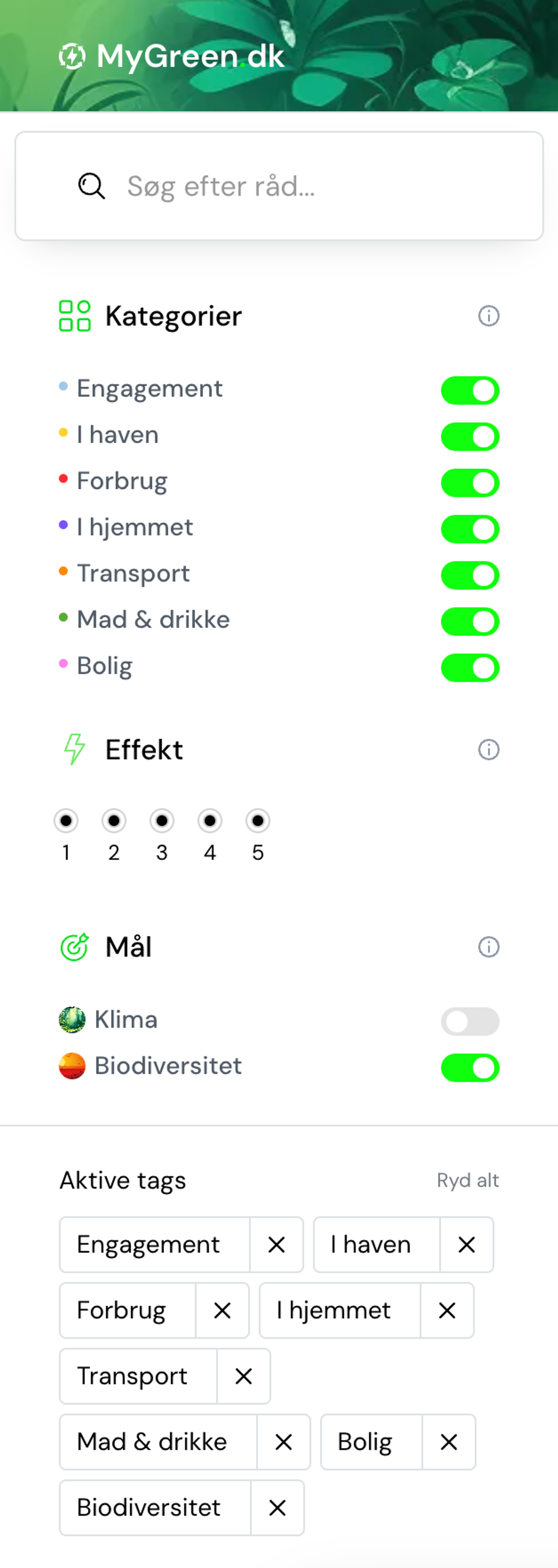Disable the I haven category toggle
This screenshot has width=558, height=1568.
(470, 436)
